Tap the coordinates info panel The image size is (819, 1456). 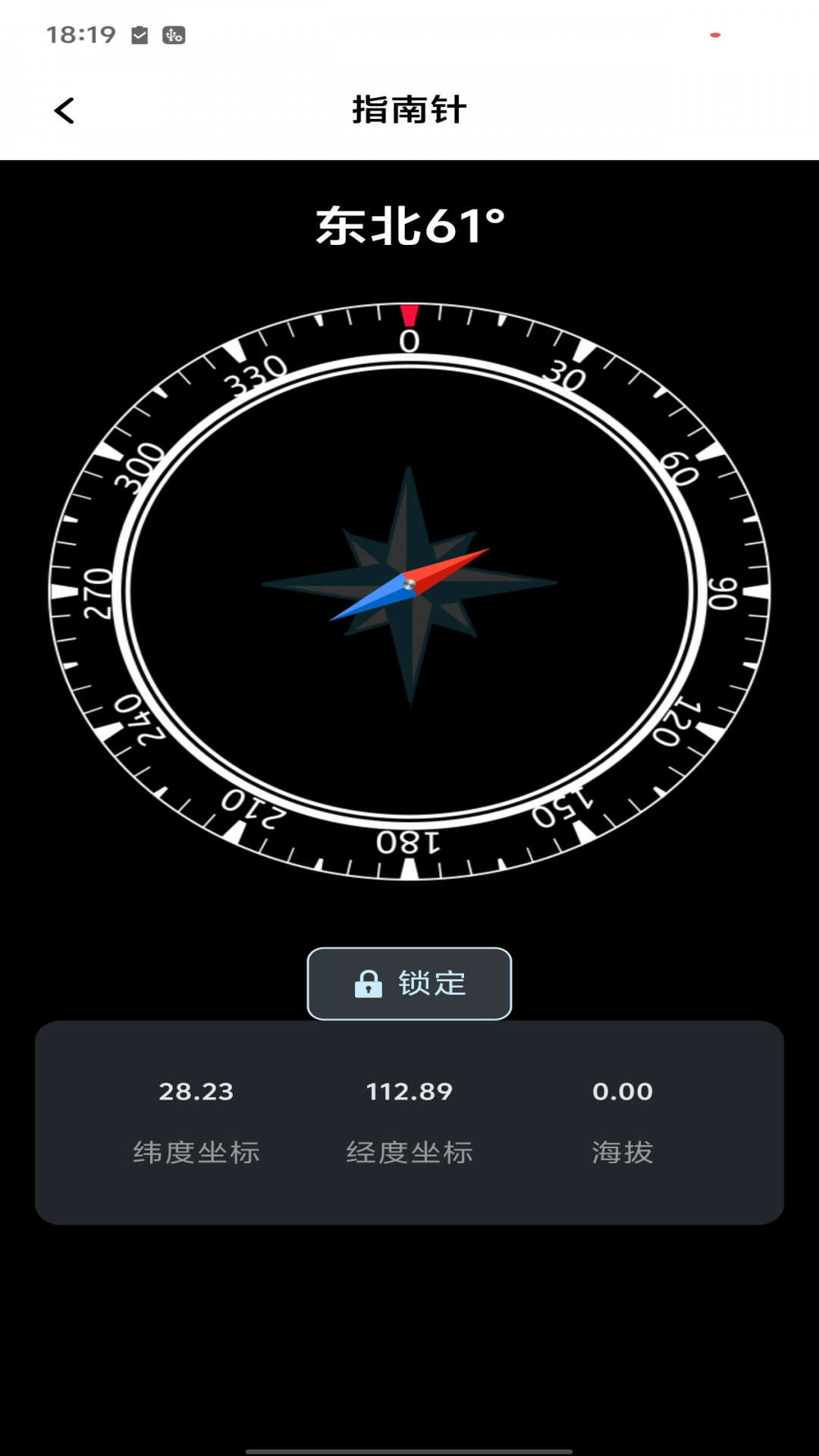click(409, 1122)
